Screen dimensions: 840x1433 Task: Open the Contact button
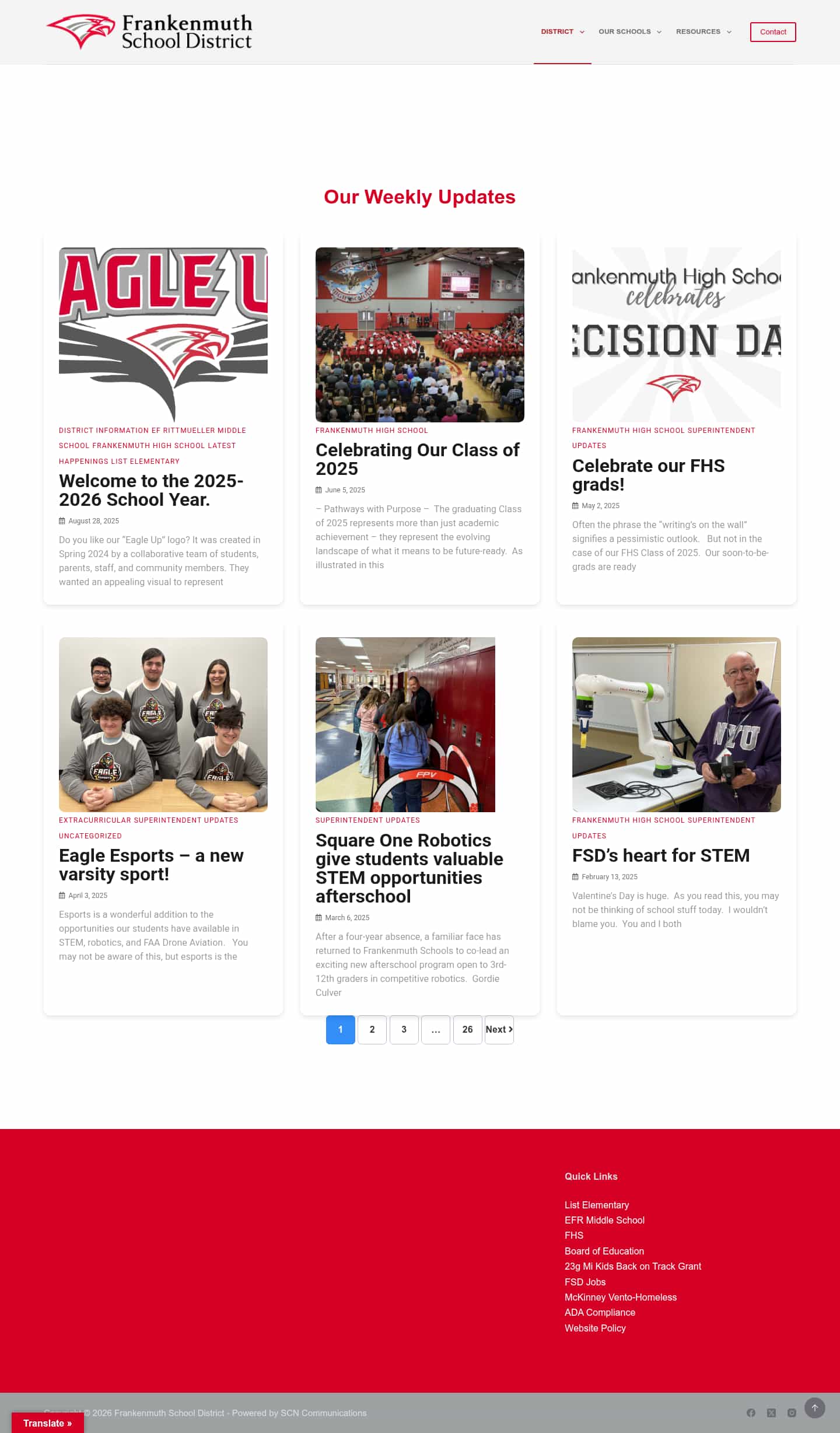(772, 32)
